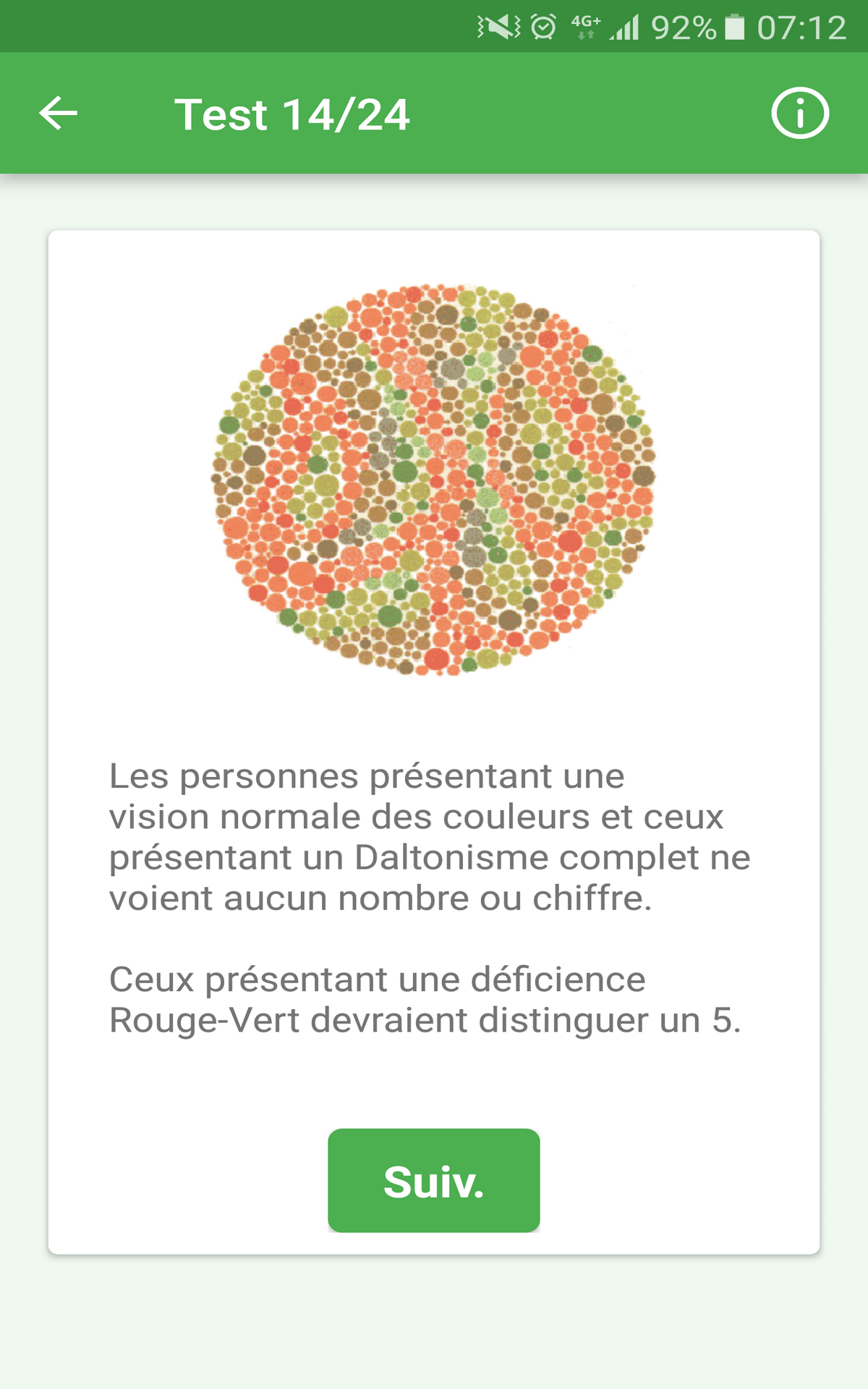This screenshot has width=868, height=1389.
Task: Click the back arrow in the app bar
Action: pos(58,113)
